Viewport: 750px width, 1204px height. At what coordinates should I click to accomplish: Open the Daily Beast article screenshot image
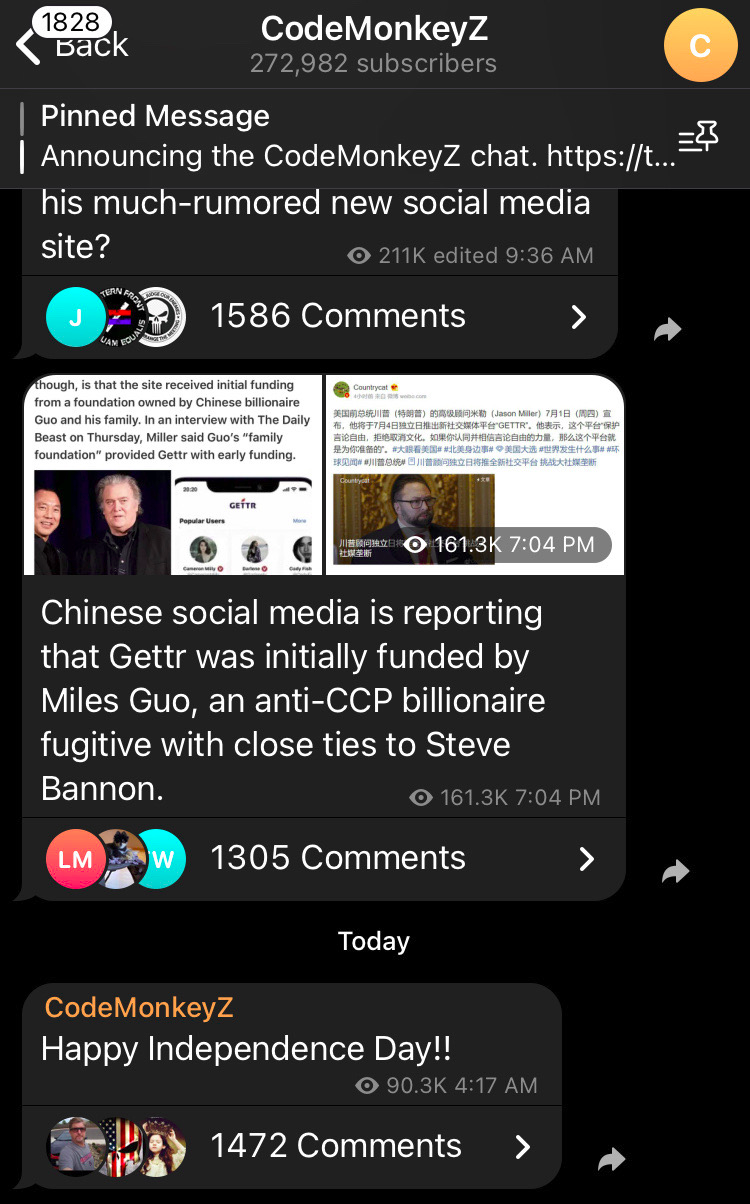pos(173,475)
